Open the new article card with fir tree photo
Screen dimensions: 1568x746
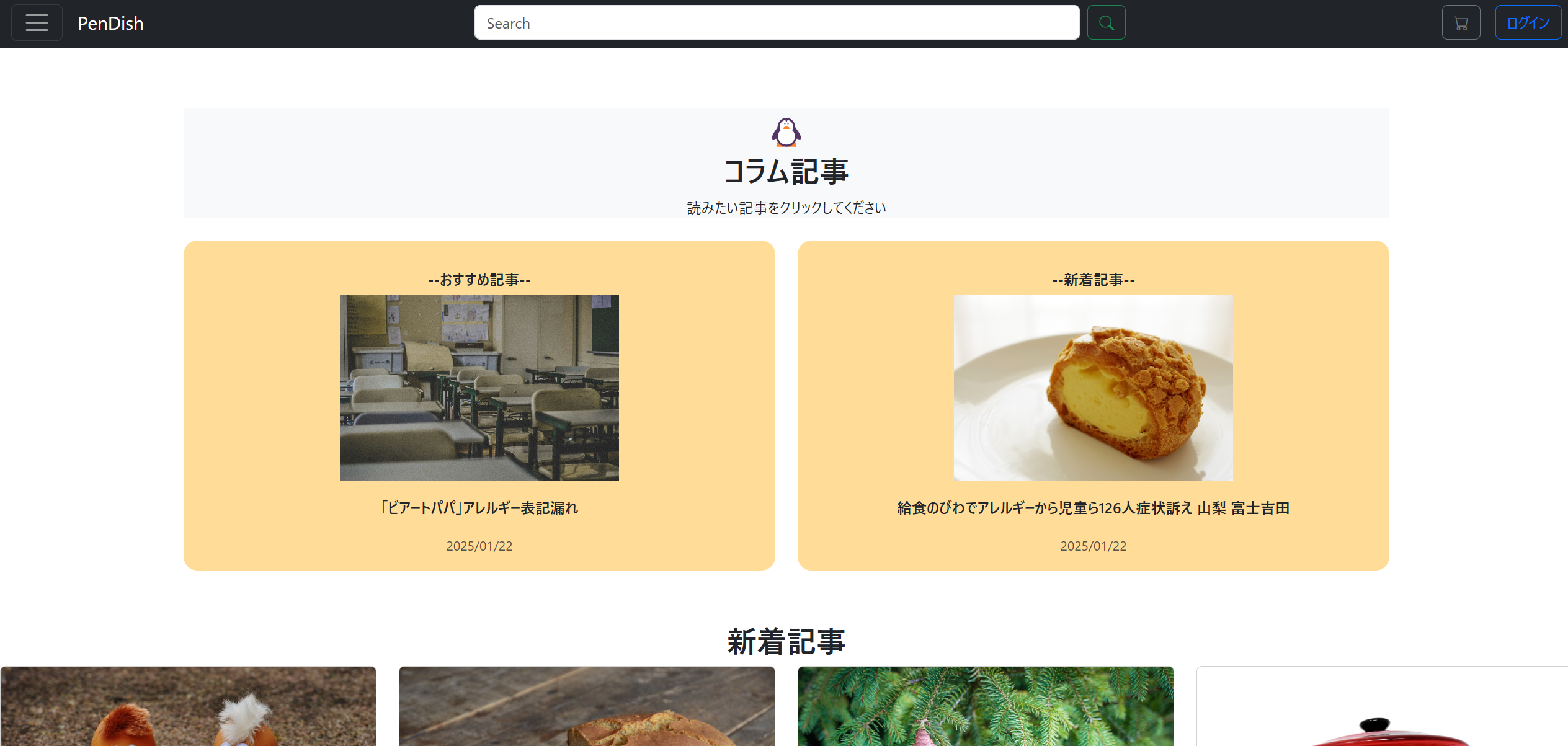985,707
